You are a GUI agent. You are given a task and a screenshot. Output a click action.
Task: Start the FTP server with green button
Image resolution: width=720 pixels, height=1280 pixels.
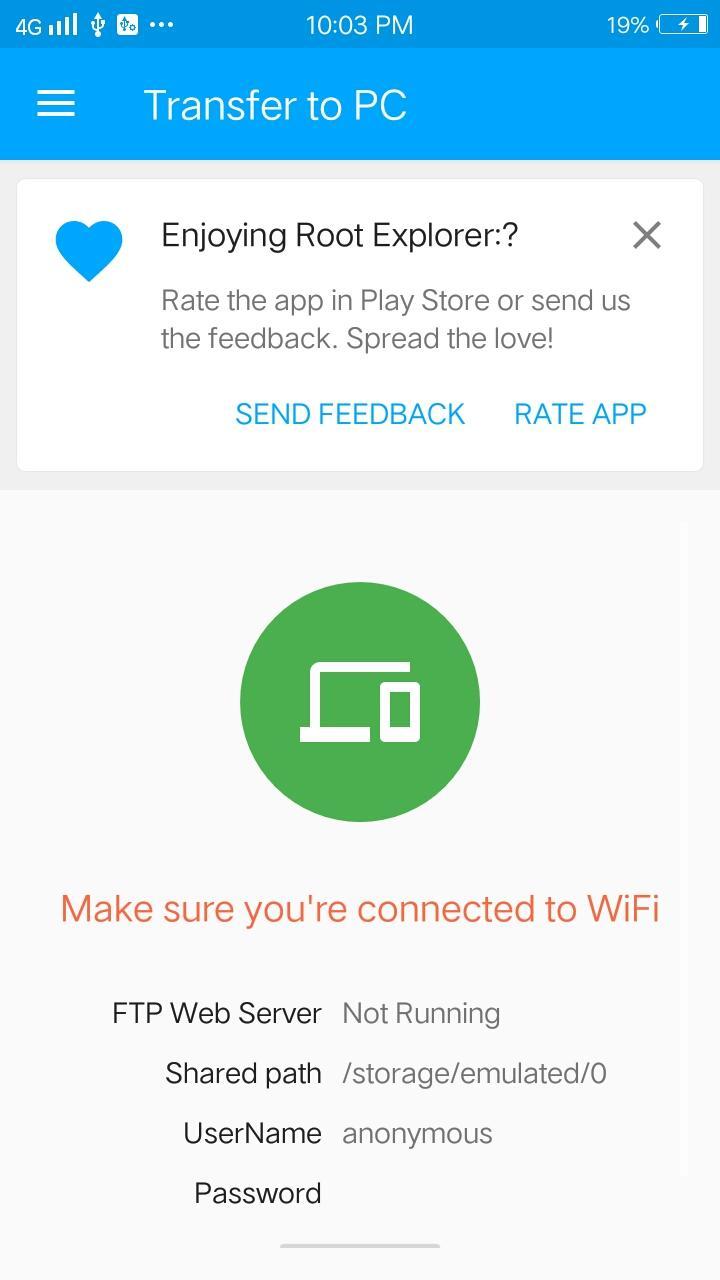[360, 702]
